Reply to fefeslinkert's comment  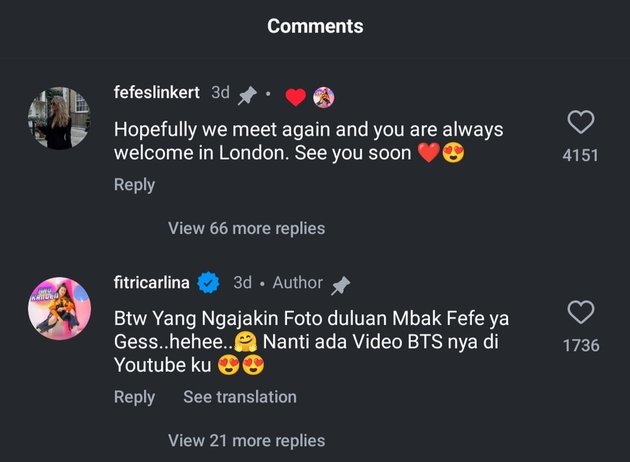134,185
